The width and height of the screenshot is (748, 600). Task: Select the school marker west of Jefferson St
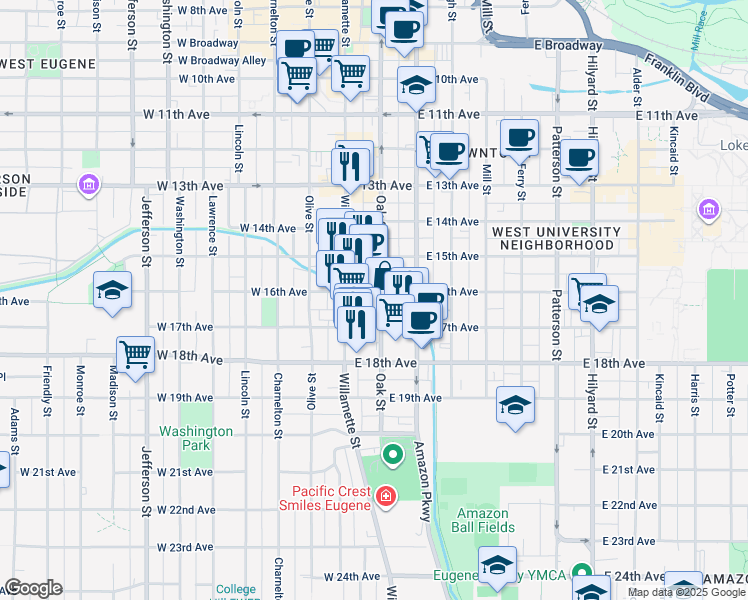(113, 290)
